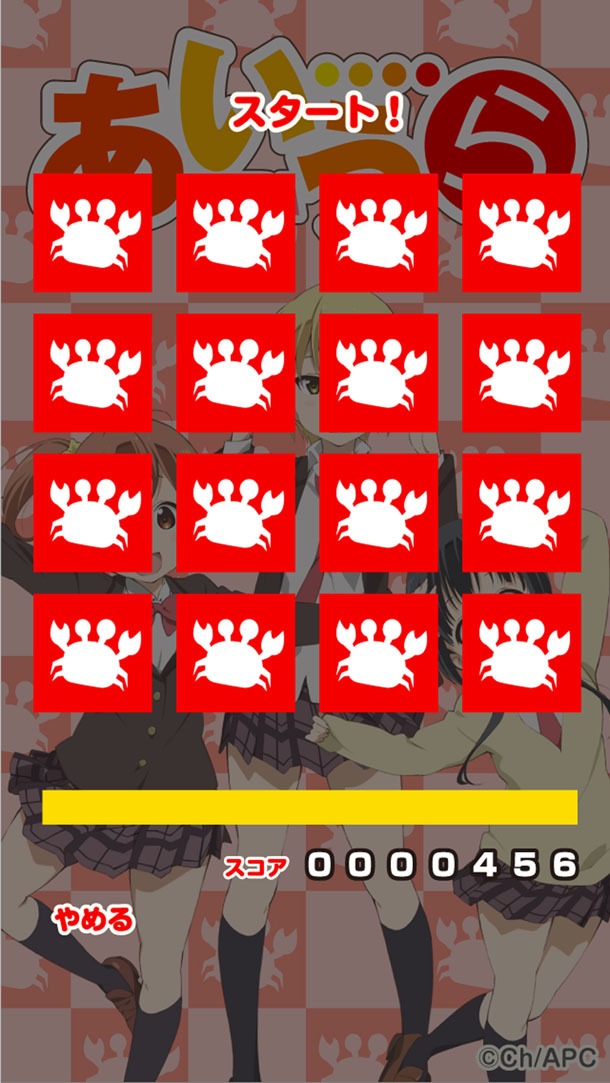Screen dimensions: 610x1083
Task: Flip the last card in the bottom row
Action: point(521,653)
